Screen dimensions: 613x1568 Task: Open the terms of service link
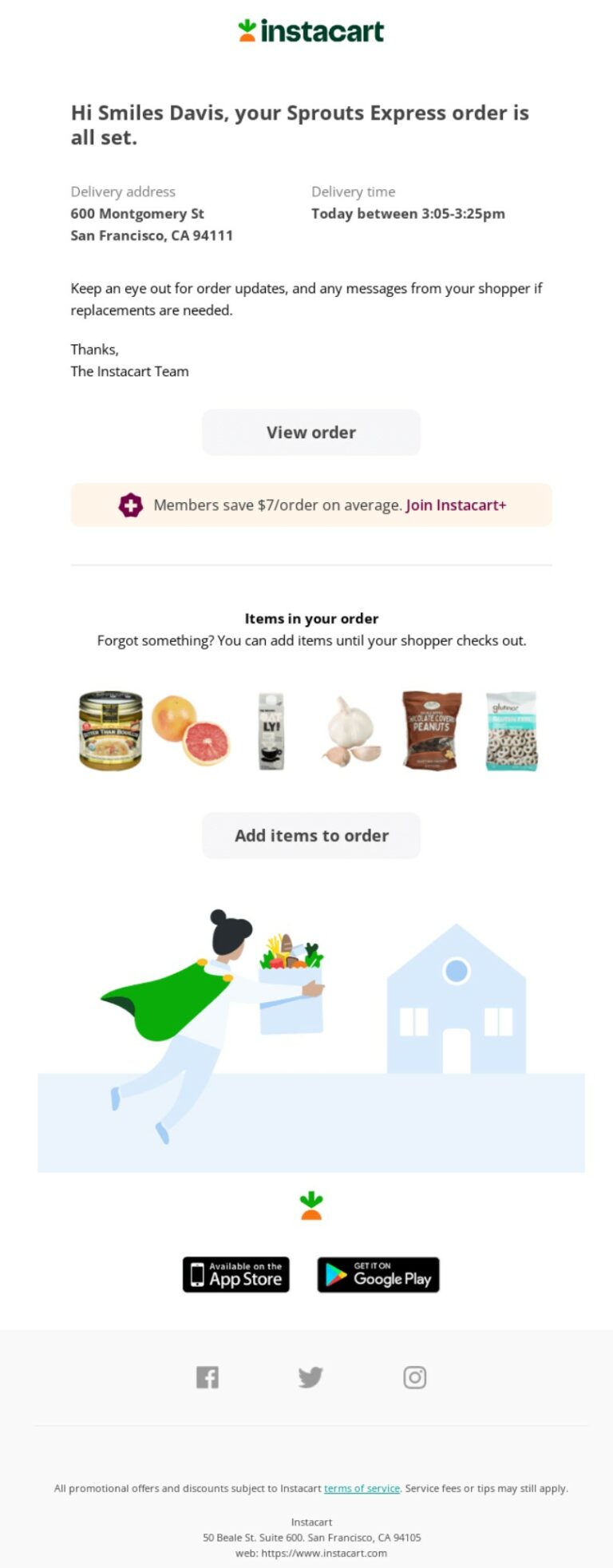[x=362, y=1488]
